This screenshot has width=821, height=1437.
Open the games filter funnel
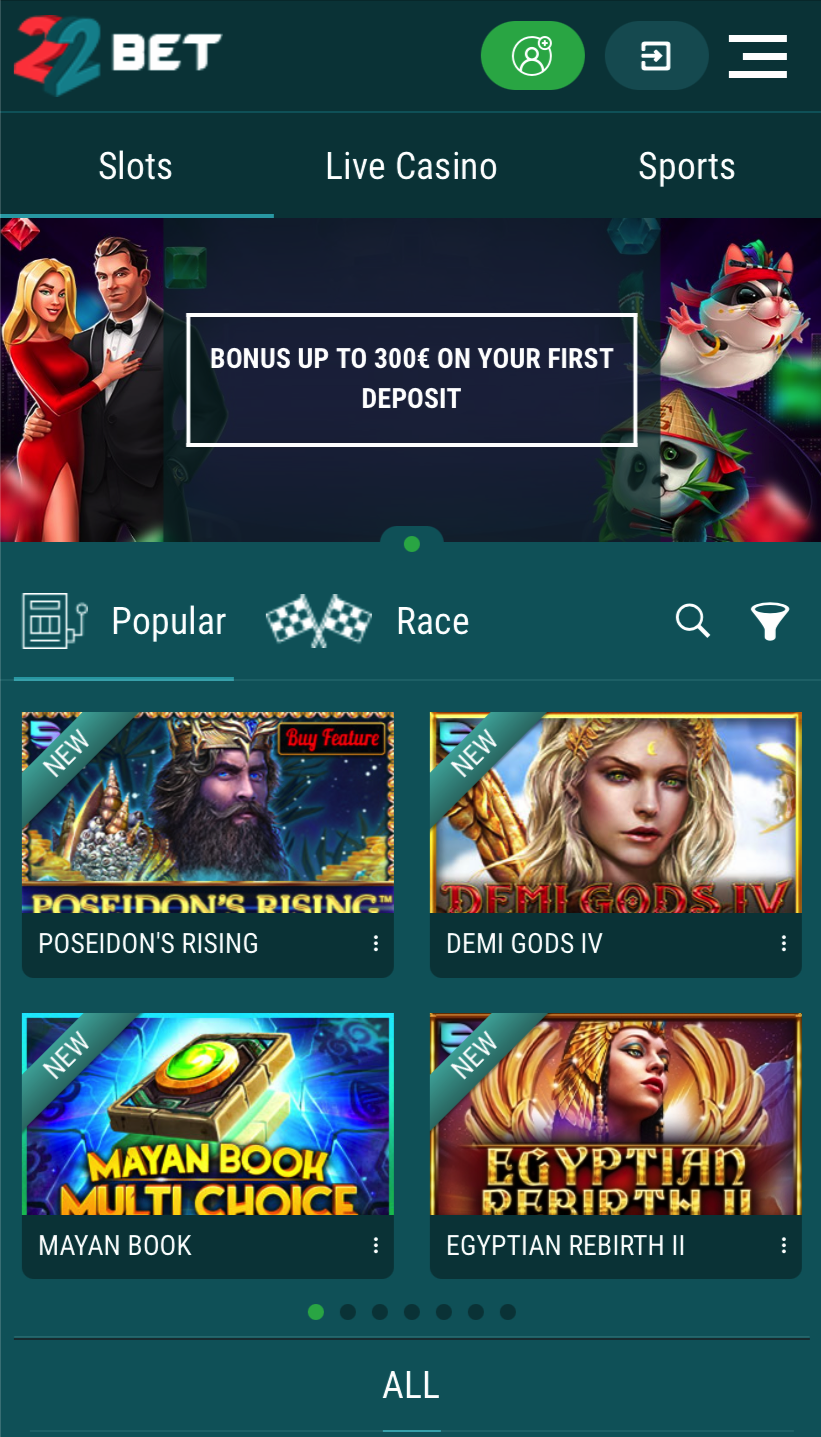point(770,621)
